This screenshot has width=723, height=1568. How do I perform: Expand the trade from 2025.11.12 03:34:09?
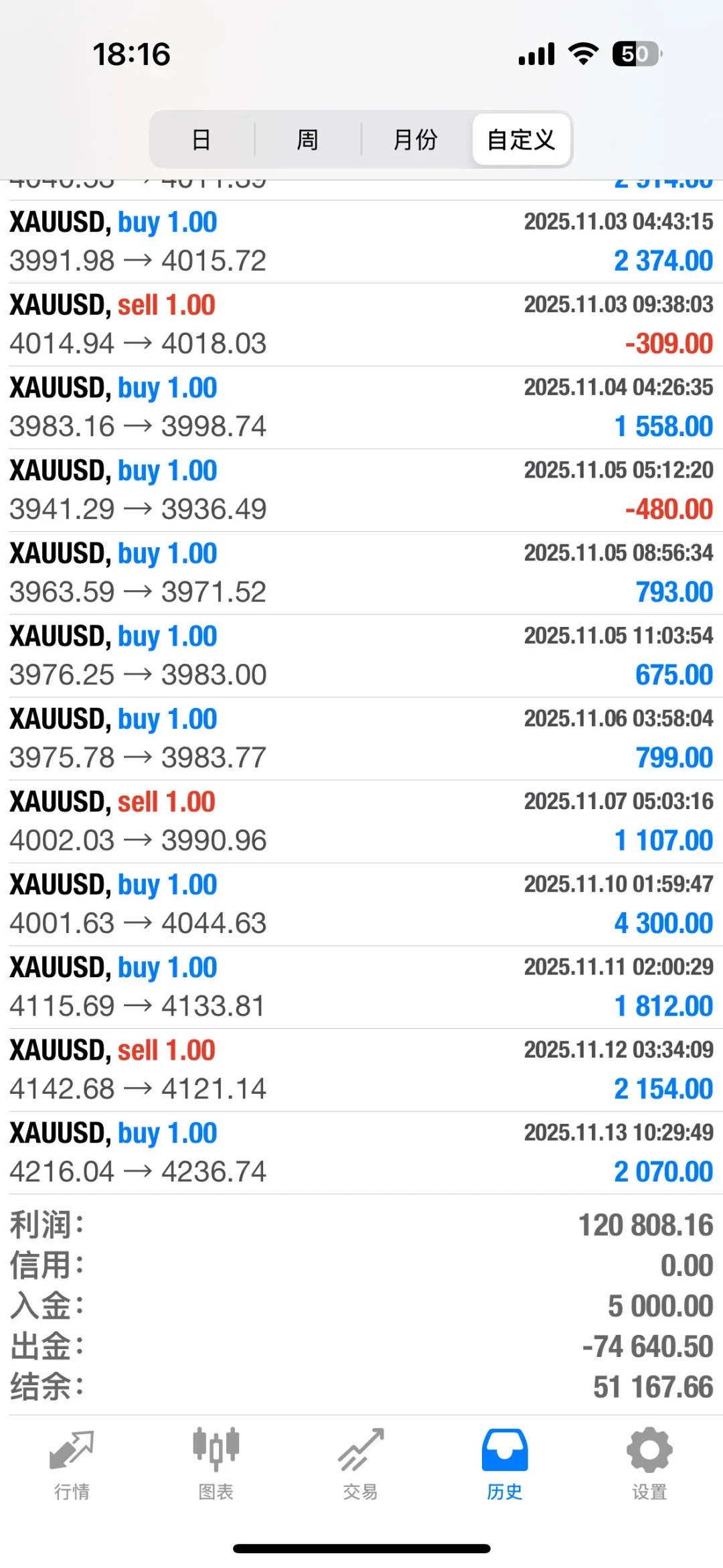tap(361, 1070)
